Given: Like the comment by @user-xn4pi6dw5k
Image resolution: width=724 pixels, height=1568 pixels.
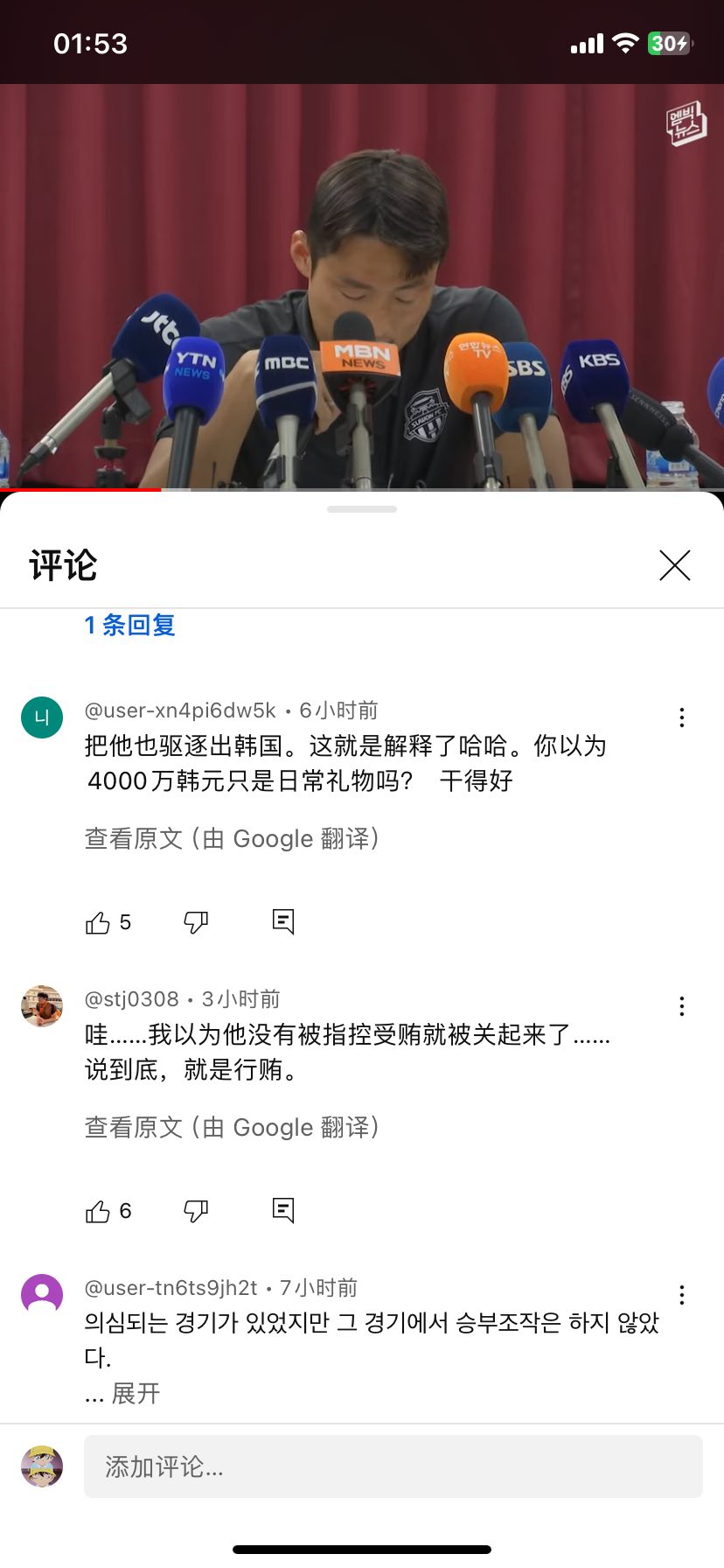Looking at the screenshot, I should 98,922.
